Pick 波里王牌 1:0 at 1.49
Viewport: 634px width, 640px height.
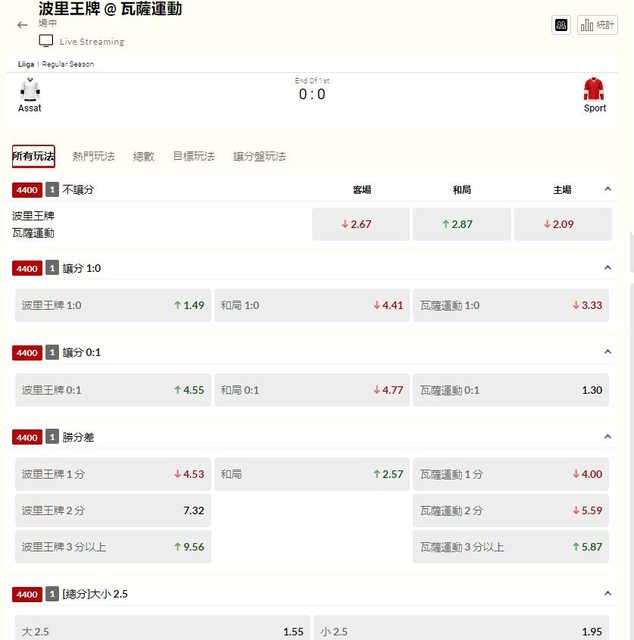[x=113, y=305]
